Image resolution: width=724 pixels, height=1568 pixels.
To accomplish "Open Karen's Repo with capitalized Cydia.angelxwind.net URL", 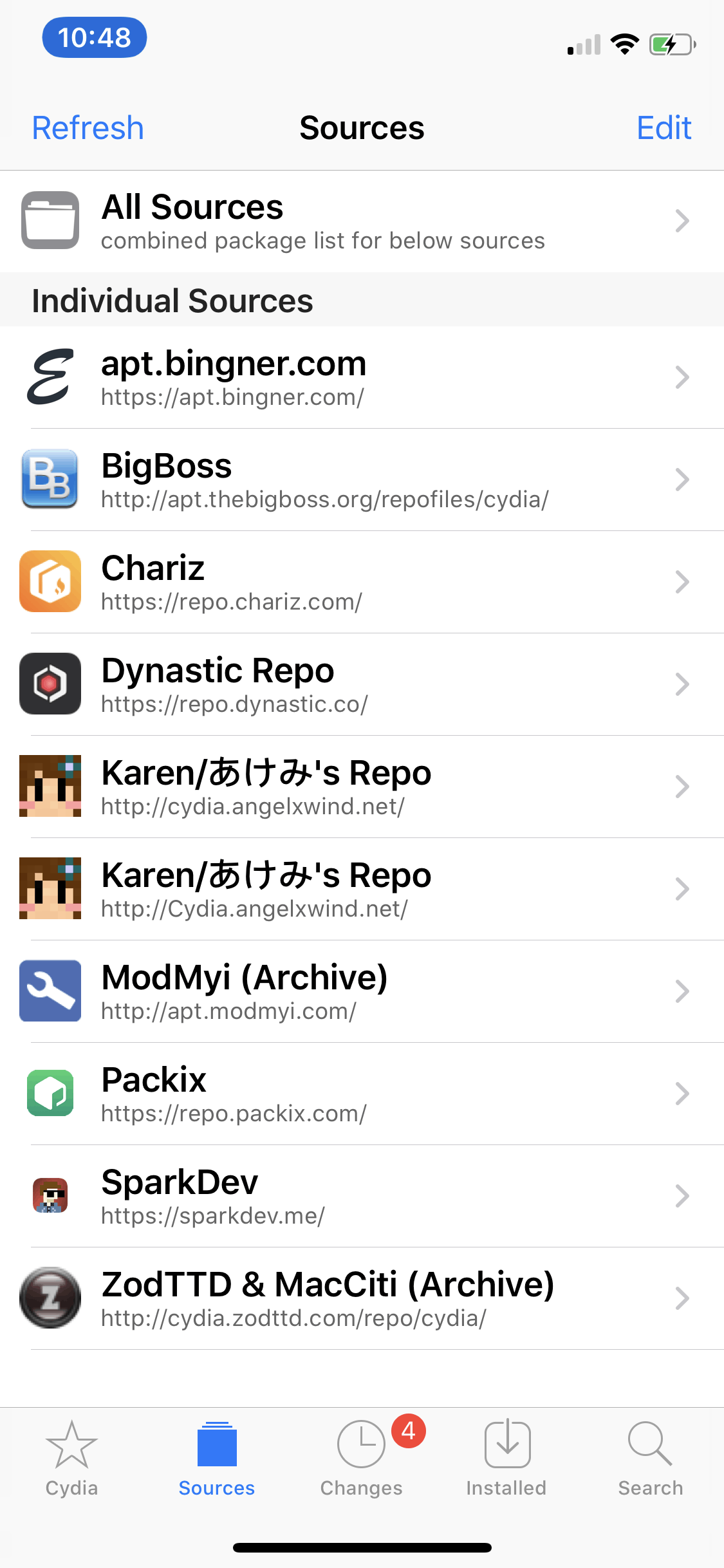I will [362, 889].
